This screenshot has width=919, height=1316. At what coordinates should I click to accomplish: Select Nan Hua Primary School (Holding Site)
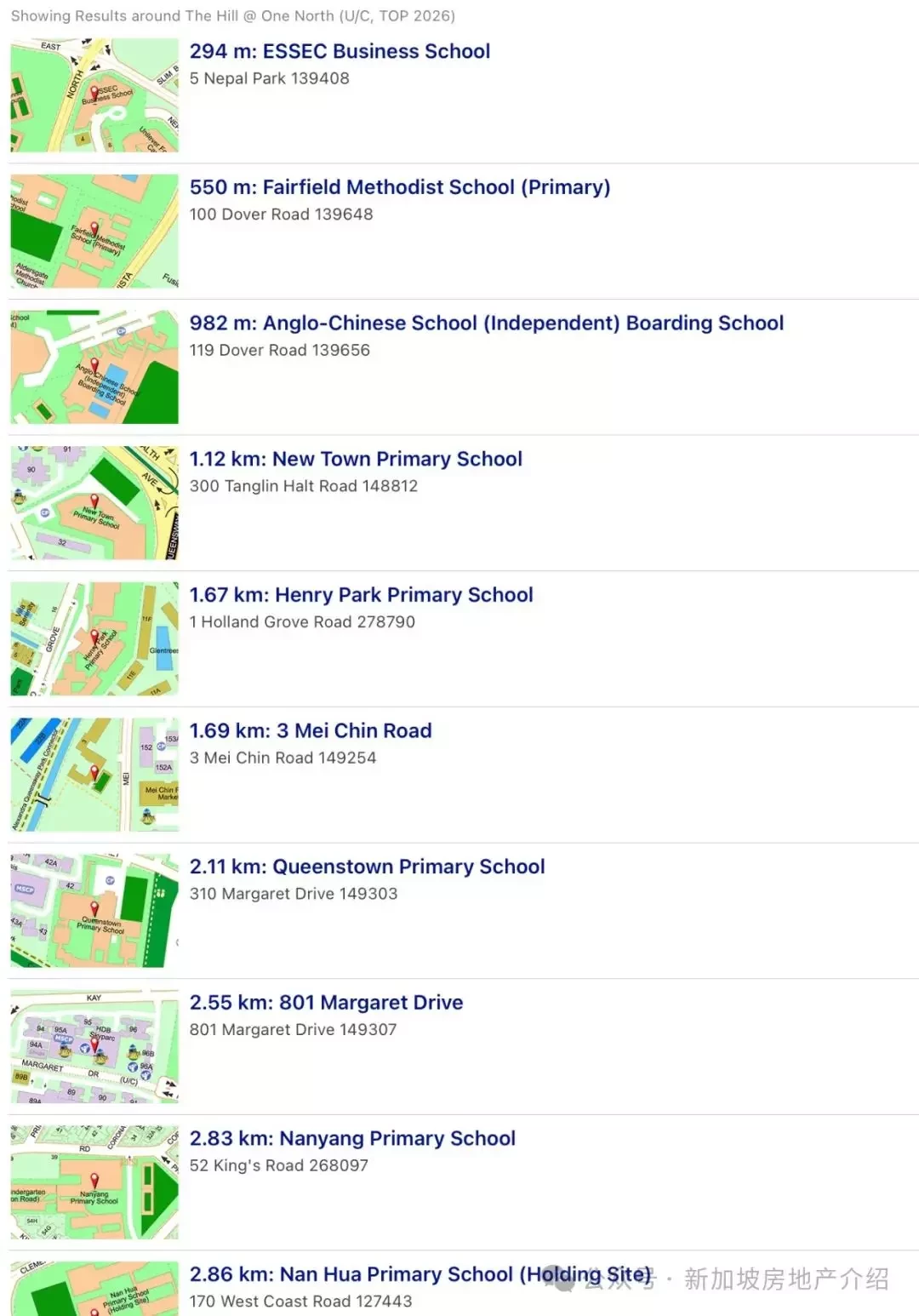point(420,1274)
